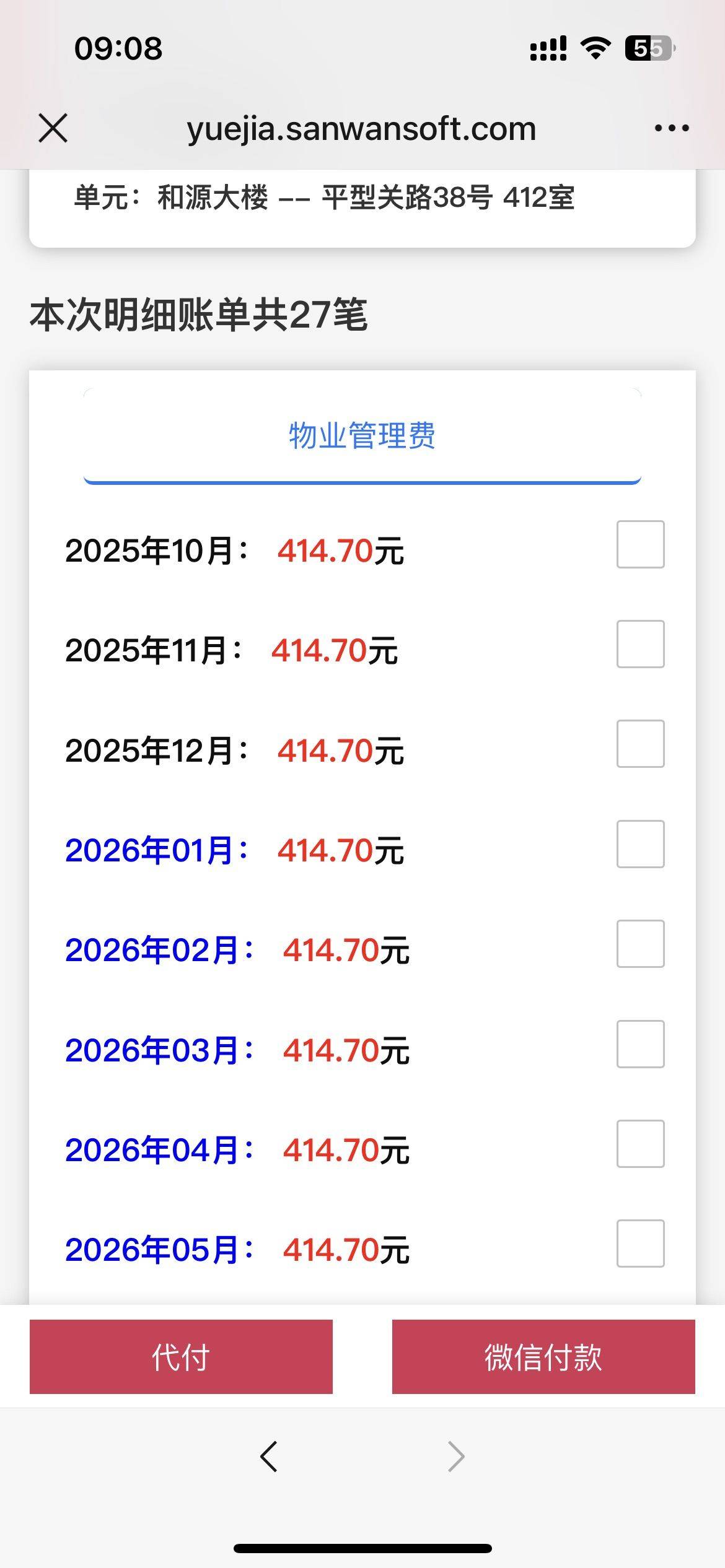Select the 2026年02月 bill checkbox
725x1568 pixels.
tap(640, 944)
